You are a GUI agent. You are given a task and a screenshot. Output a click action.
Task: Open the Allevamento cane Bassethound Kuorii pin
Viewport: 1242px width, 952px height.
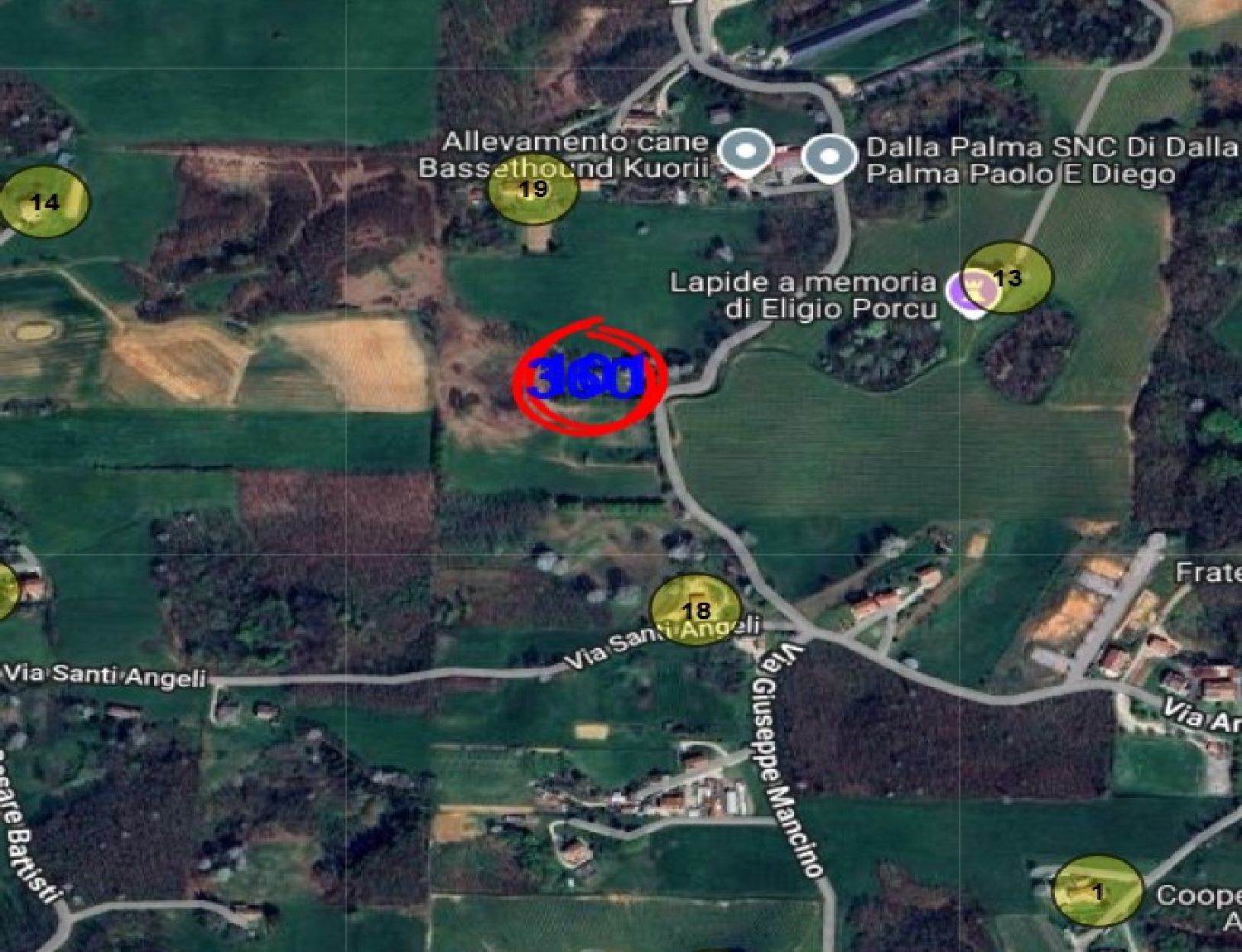[745, 153]
